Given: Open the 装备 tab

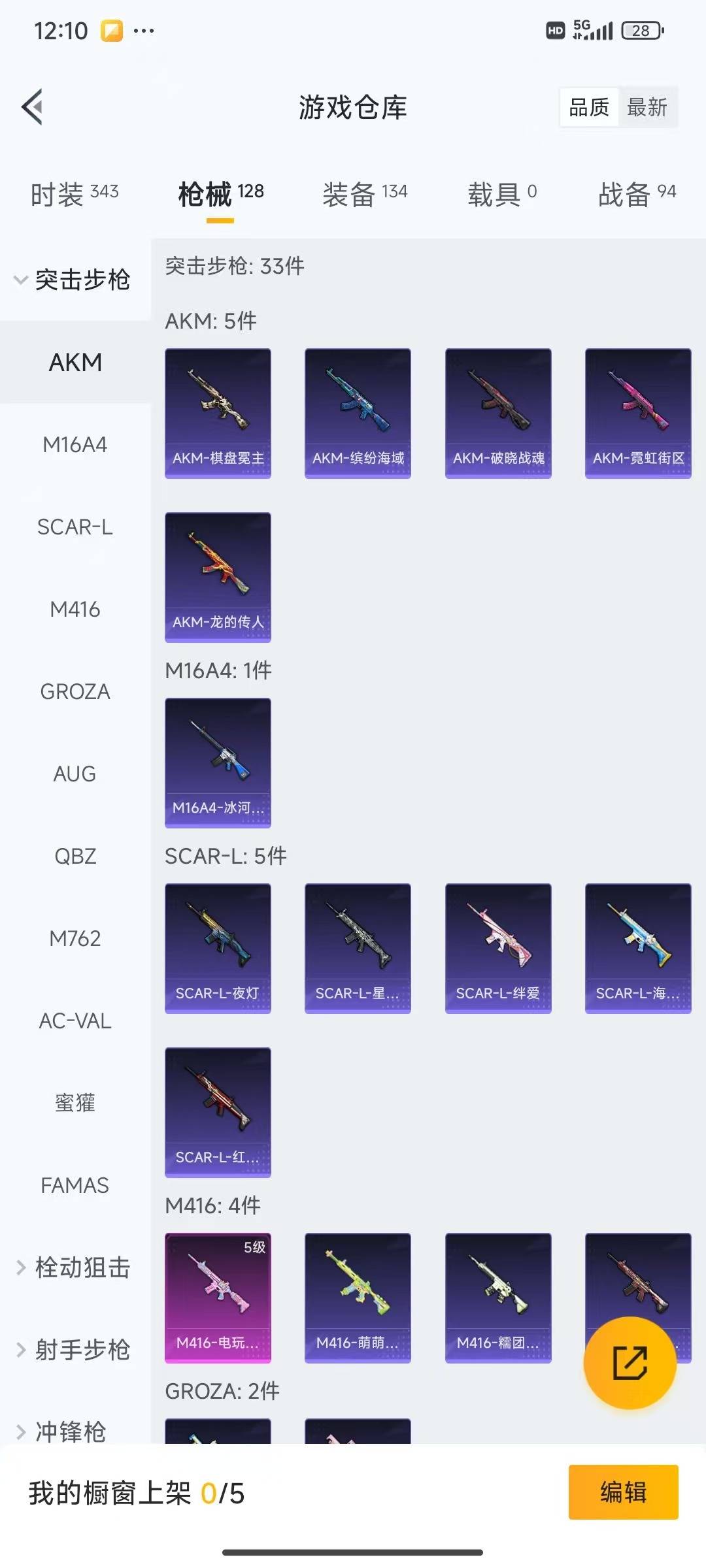Looking at the screenshot, I should coord(365,194).
